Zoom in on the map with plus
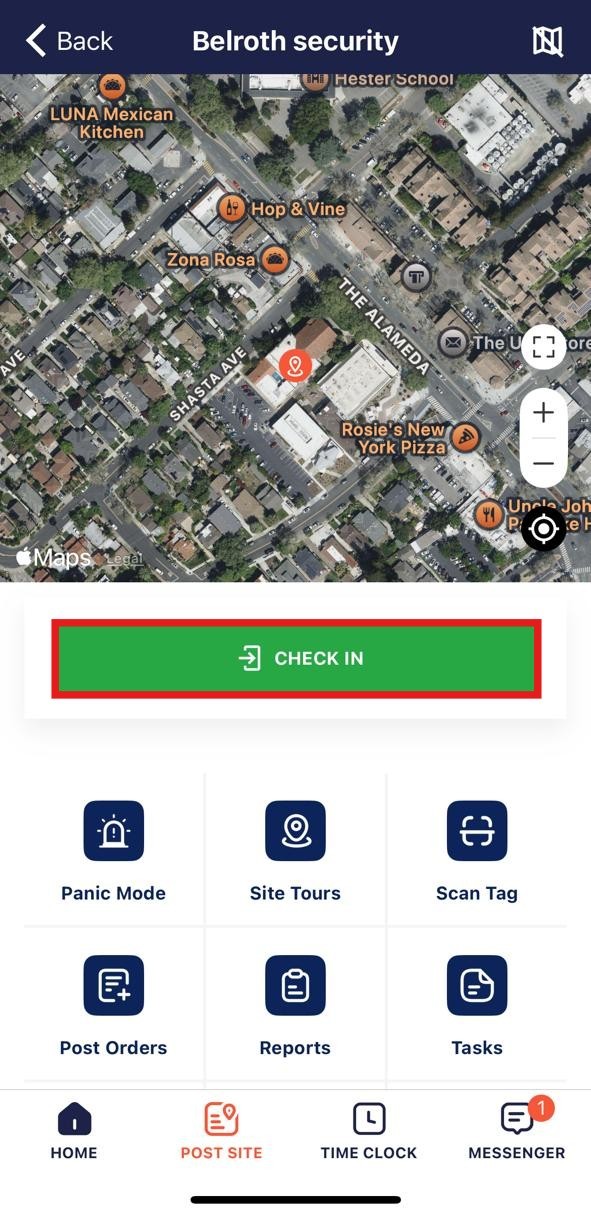The height and width of the screenshot is (1216, 591). [543, 412]
